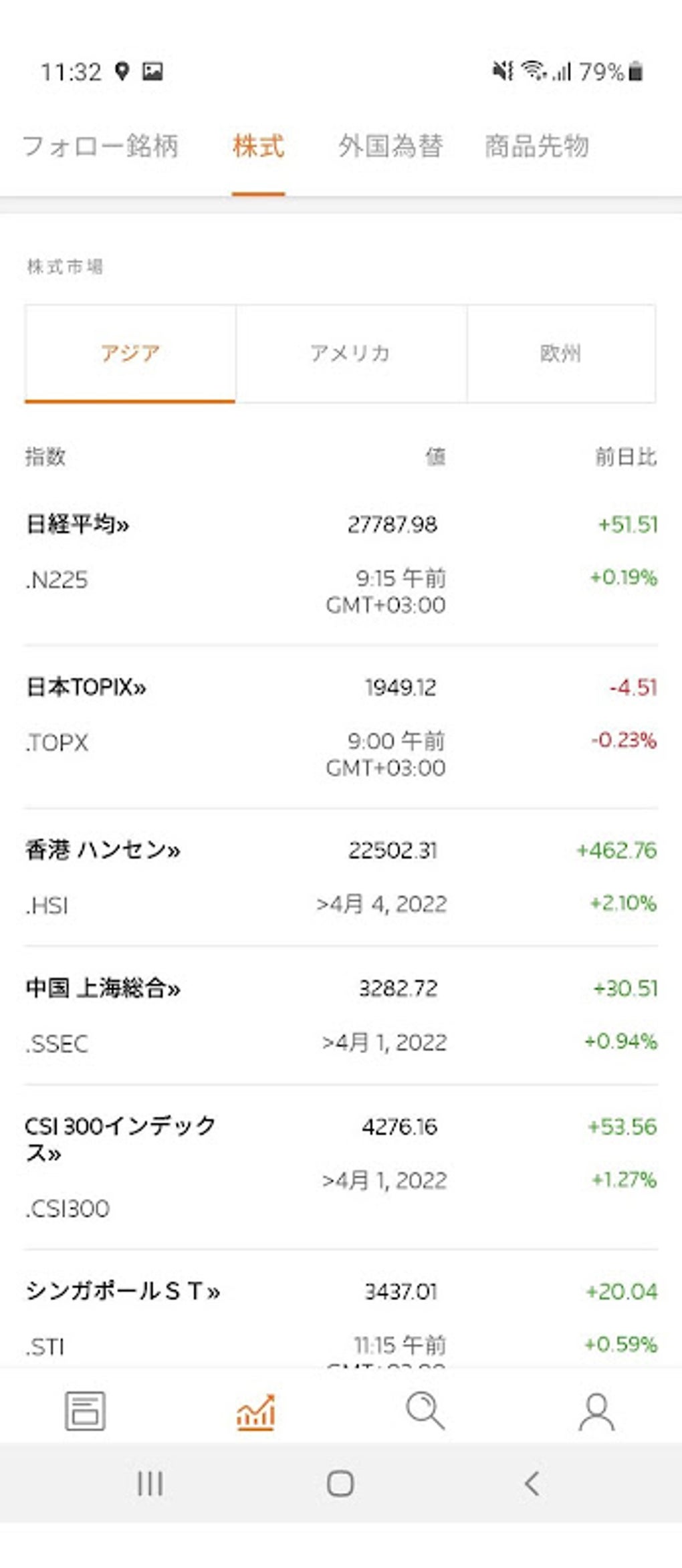Open the profile account icon
This screenshot has width=682, height=1568.
(596, 1411)
